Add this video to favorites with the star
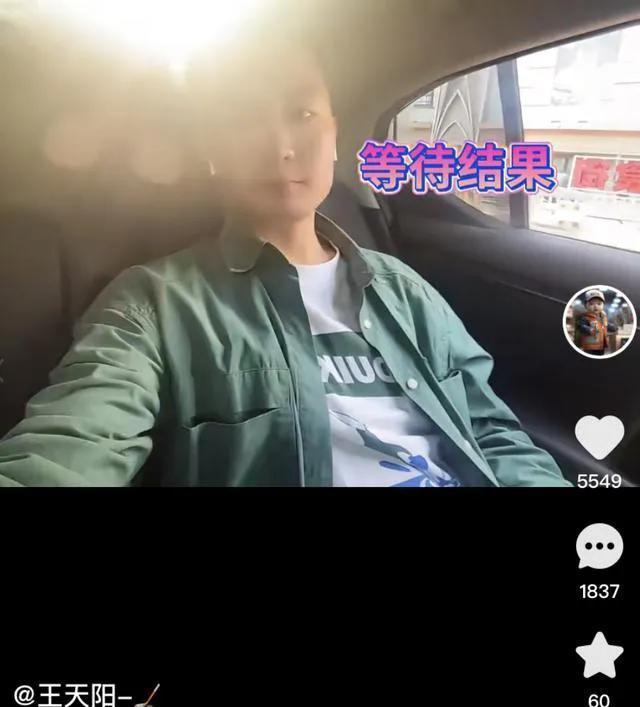The width and height of the screenshot is (640, 707). (599, 656)
